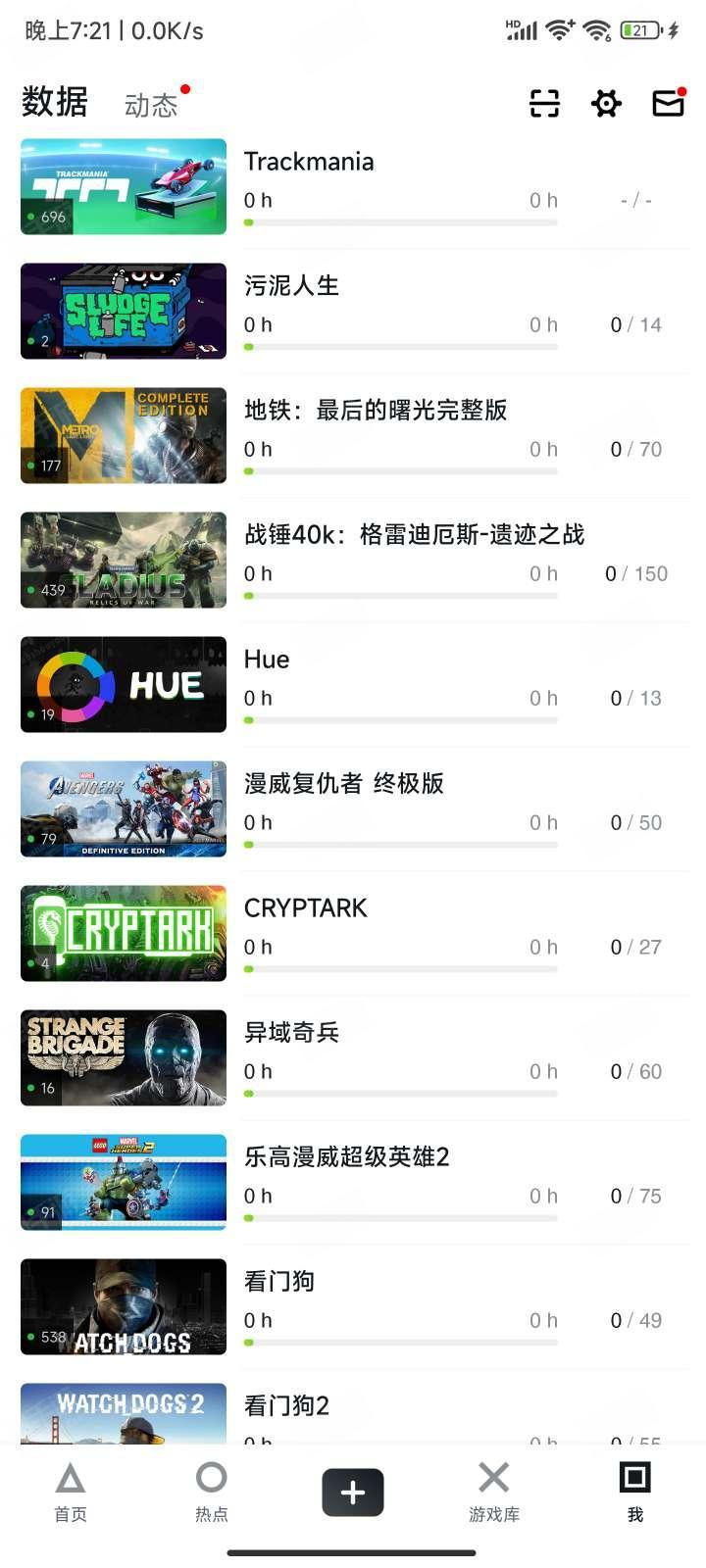The width and height of the screenshot is (706, 1568).
Task: Open the Hue game entry
Action: click(267, 660)
